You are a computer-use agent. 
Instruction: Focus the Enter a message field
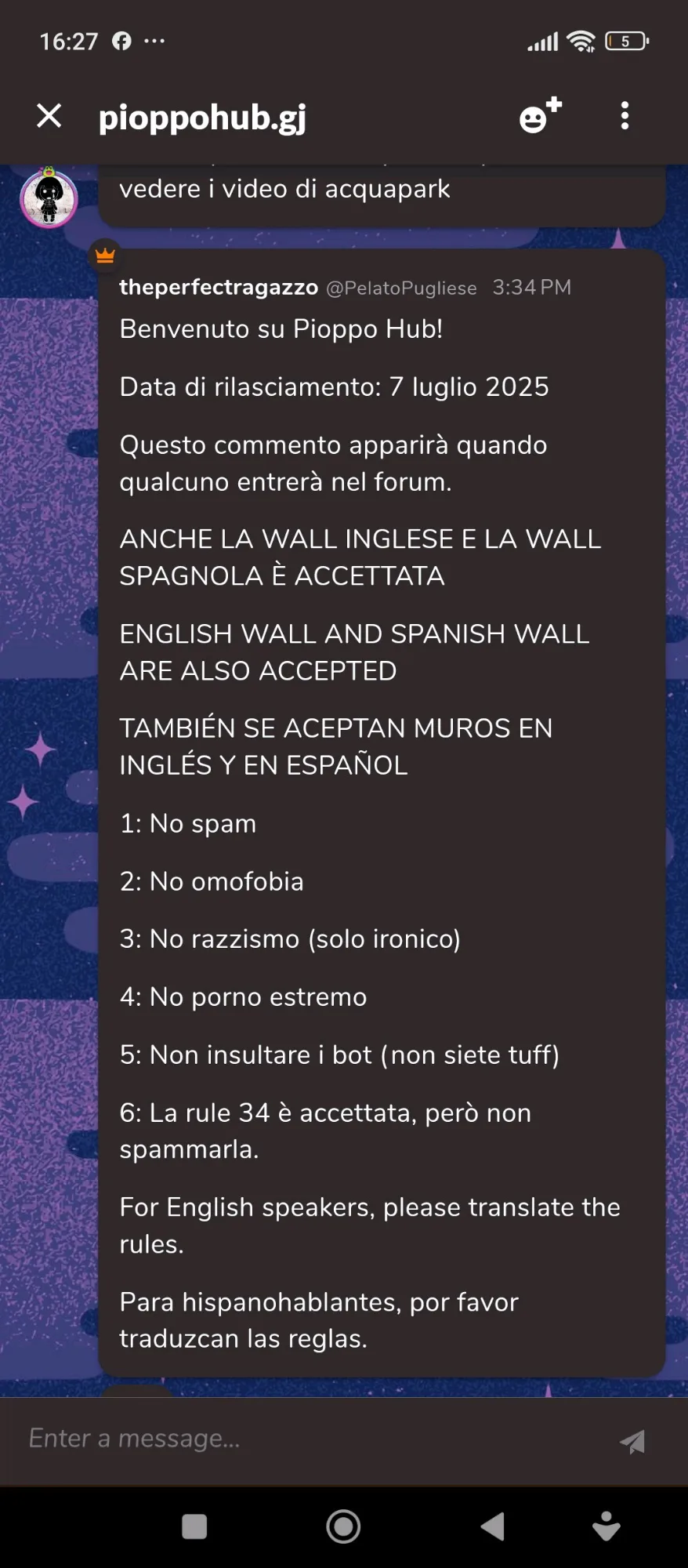tap(313, 1439)
